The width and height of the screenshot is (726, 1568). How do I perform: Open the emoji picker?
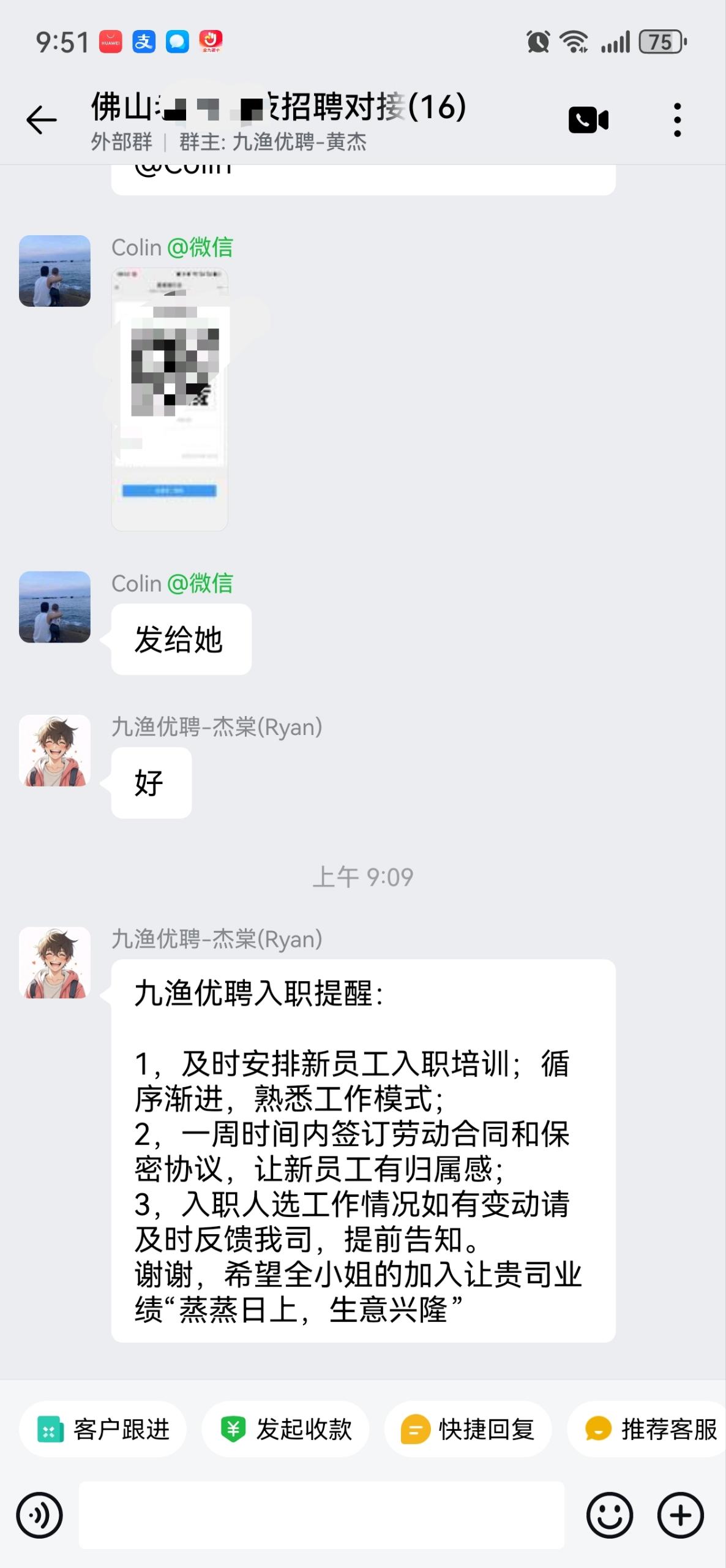coord(609,1515)
